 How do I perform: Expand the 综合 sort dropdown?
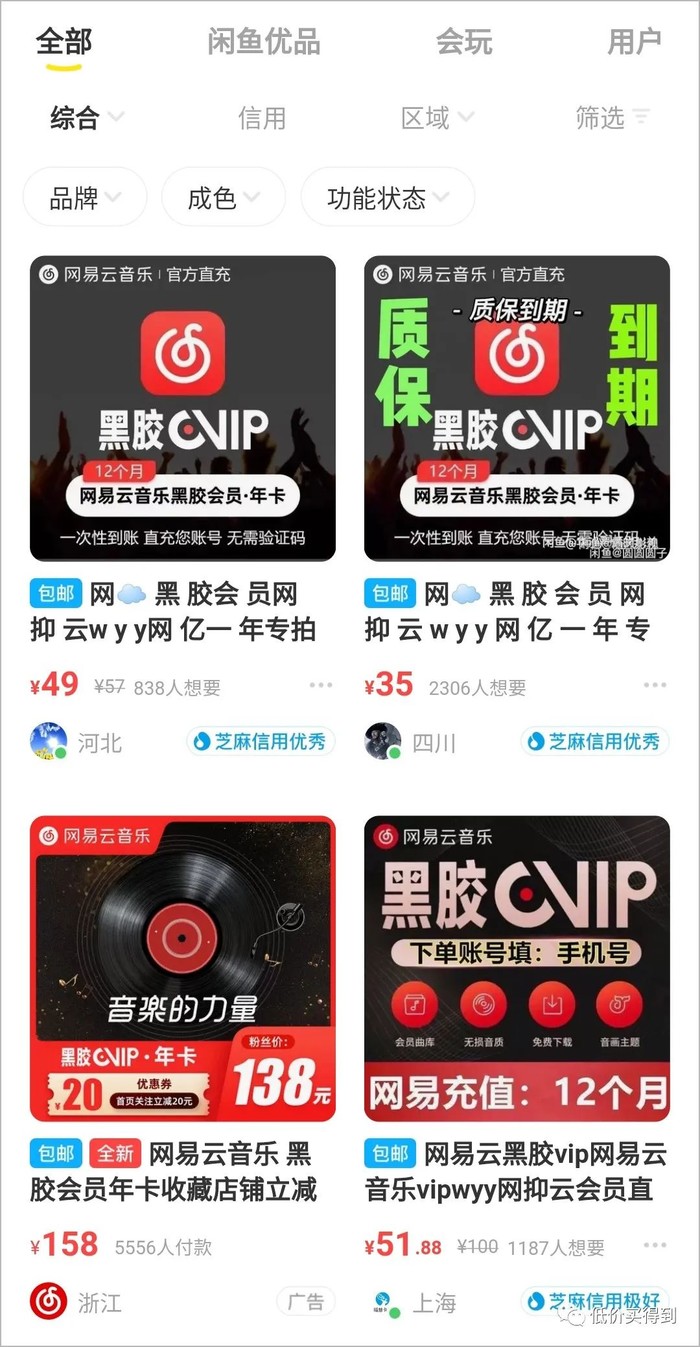point(86,118)
